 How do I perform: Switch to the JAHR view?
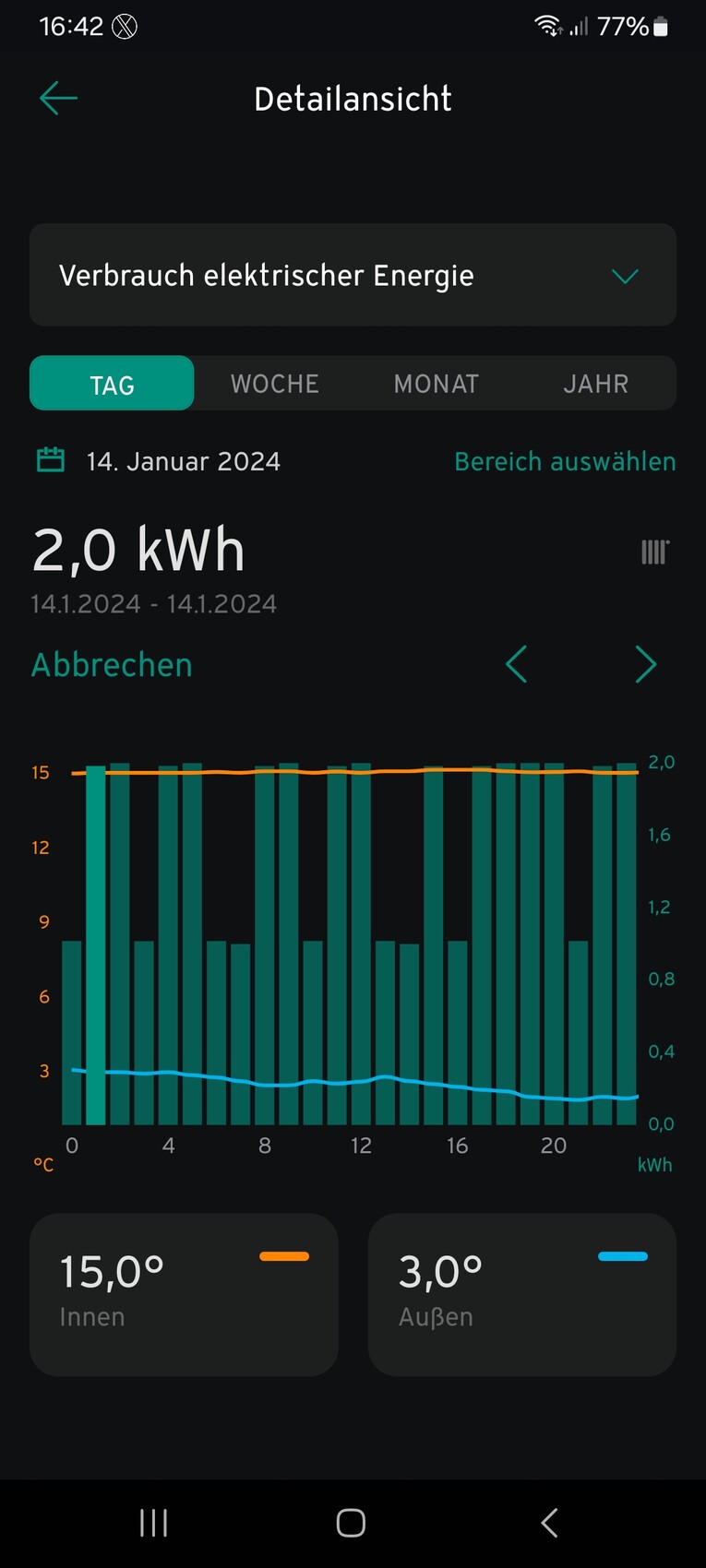(595, 384)
